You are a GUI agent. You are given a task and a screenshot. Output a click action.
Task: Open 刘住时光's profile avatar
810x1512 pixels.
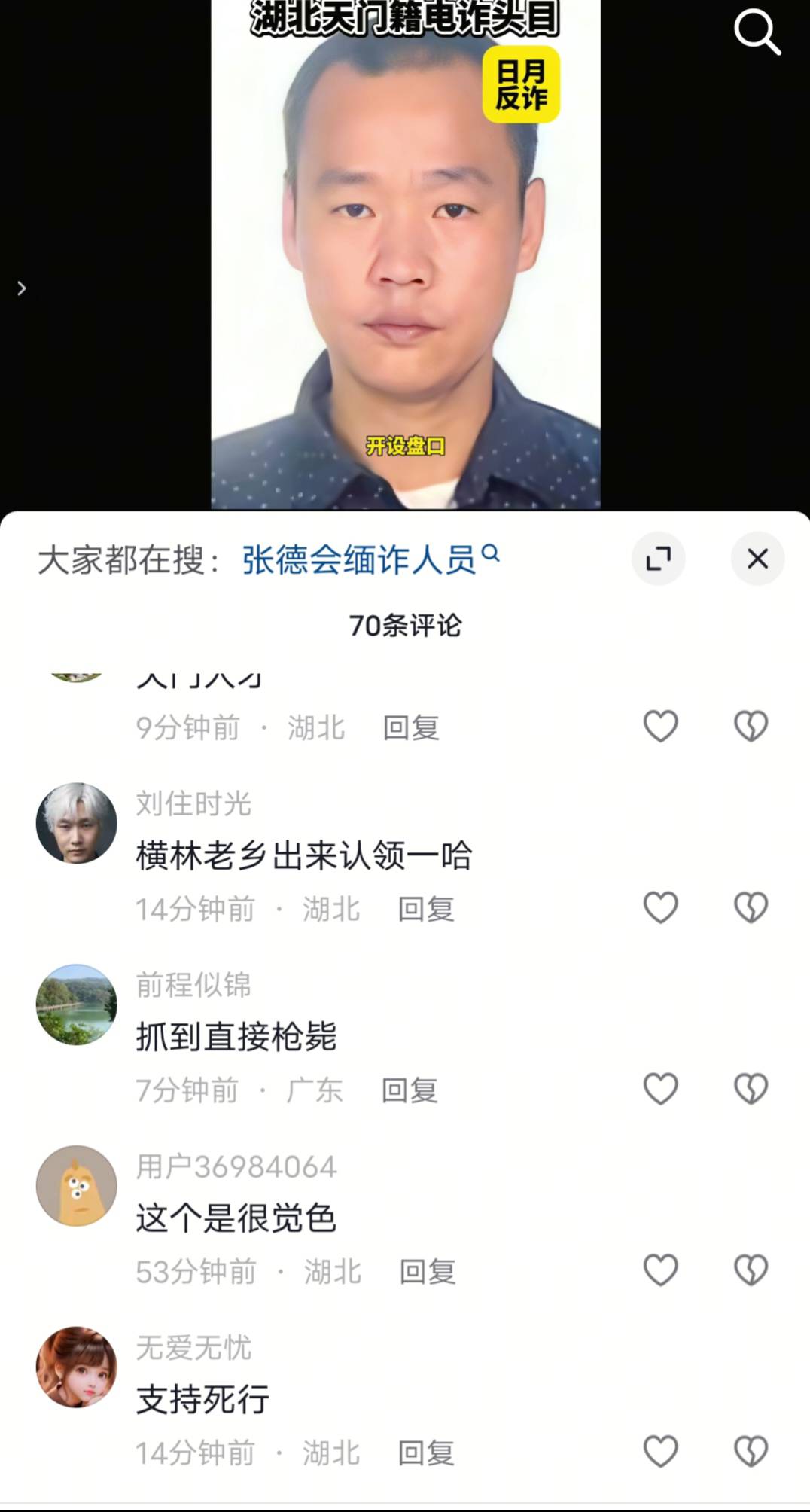tap(77, 823)
